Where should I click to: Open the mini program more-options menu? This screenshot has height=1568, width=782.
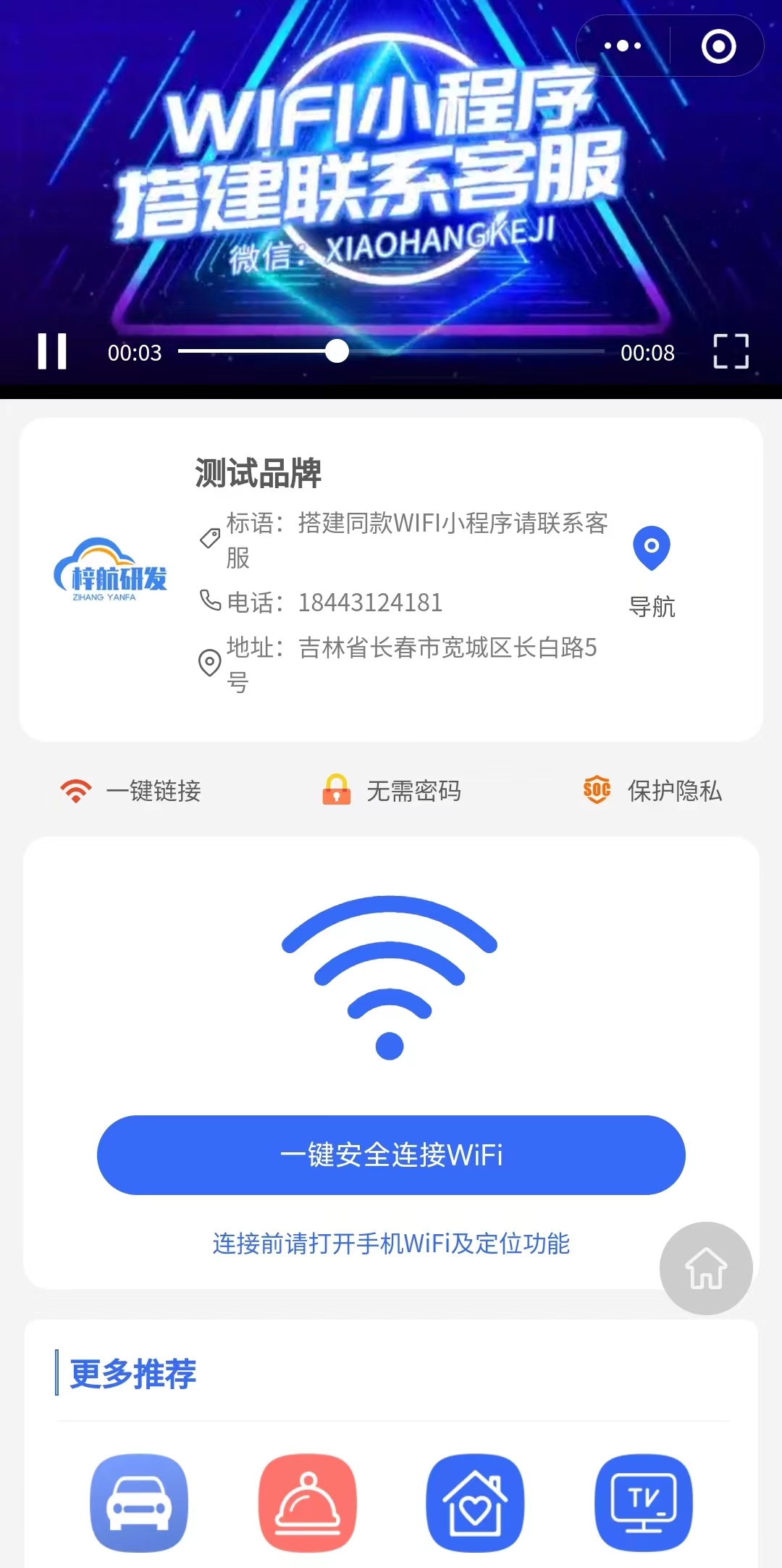623,46
